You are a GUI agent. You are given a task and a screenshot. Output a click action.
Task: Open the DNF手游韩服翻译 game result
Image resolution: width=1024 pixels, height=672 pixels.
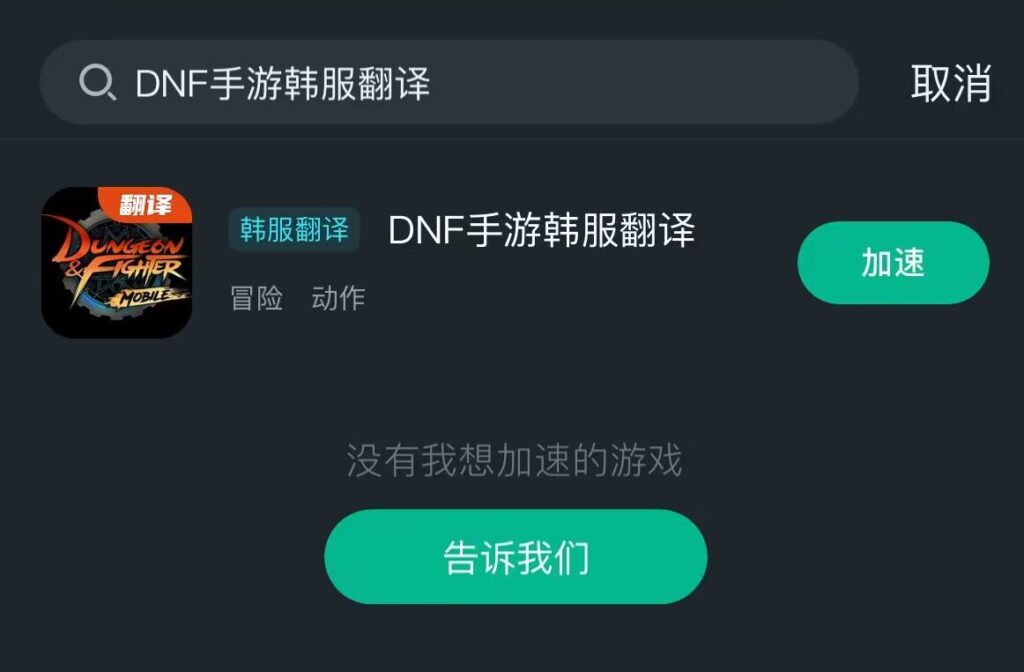(540, 231)
